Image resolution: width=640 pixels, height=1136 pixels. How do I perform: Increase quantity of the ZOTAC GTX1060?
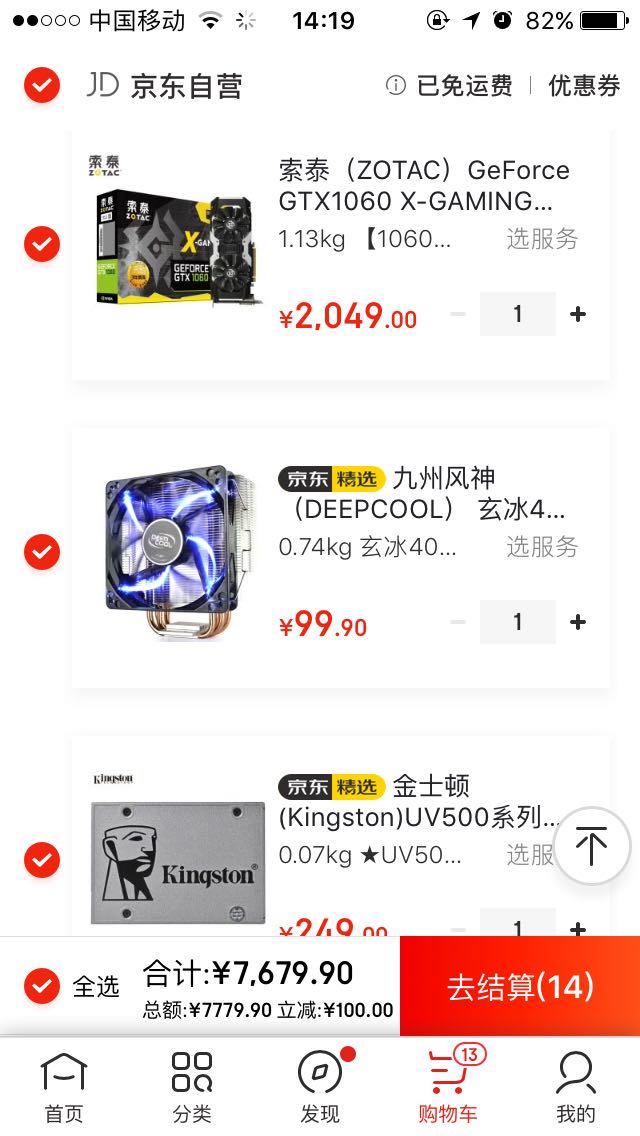point(578,314)
